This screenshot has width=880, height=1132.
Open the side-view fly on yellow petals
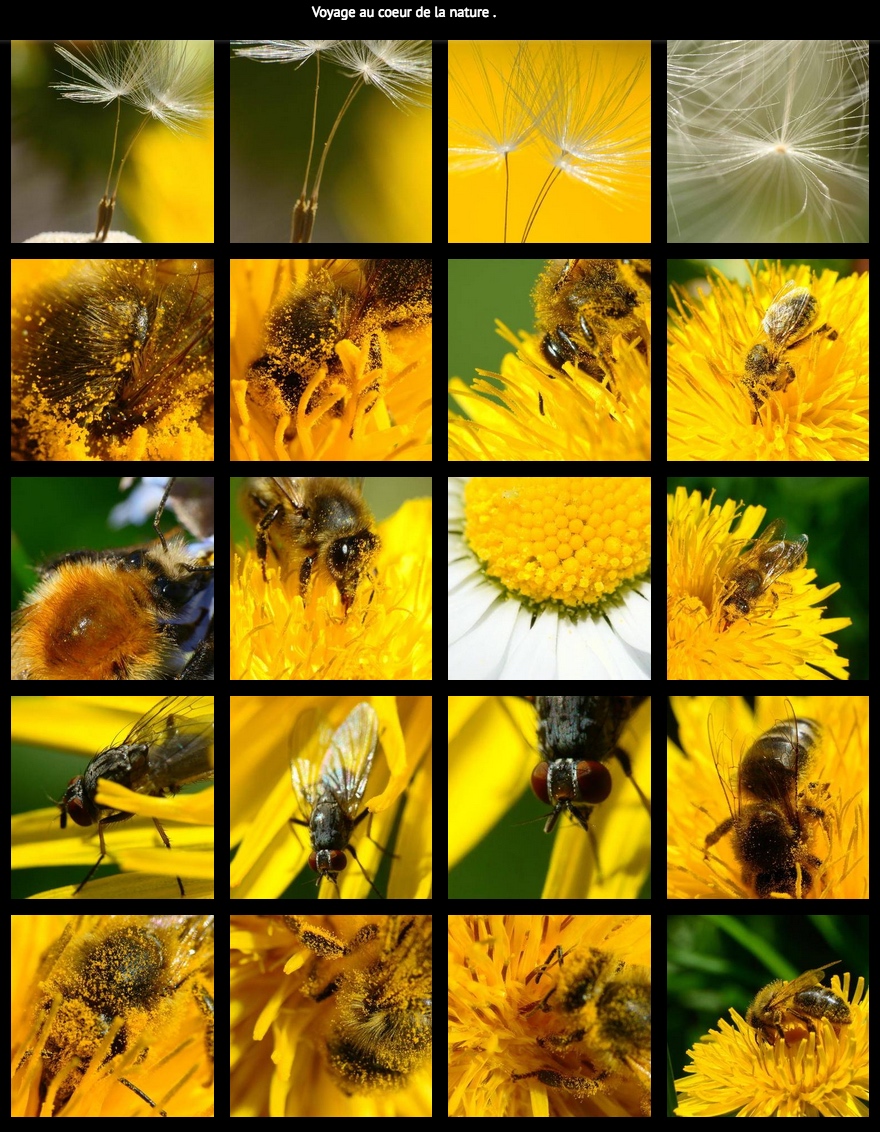click(x=112, y=797)
